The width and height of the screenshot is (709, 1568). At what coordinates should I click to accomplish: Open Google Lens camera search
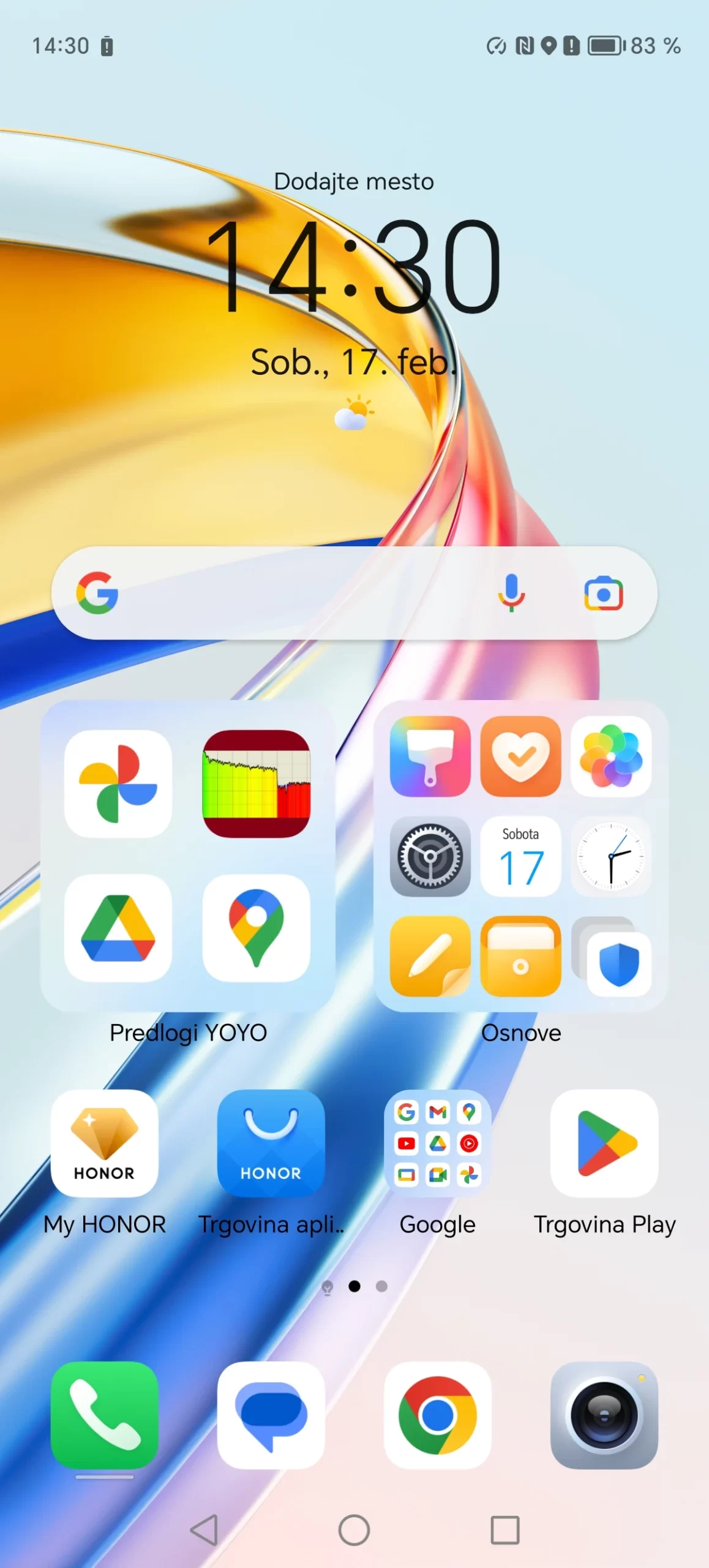603,593
